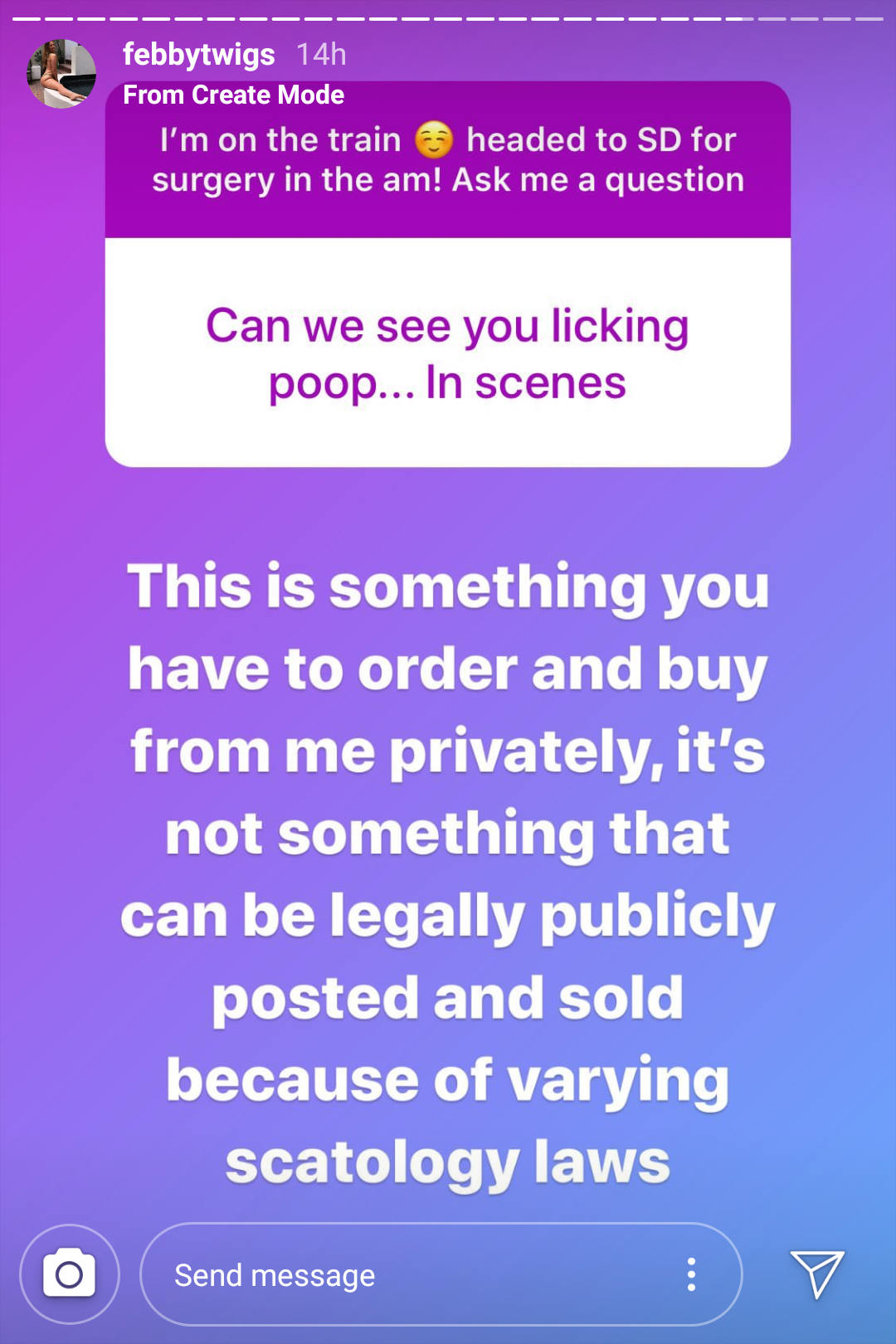This screenshot has height=1344, width=896.
Task: Open the febbytwigs username link
Action: coord(199,55)
